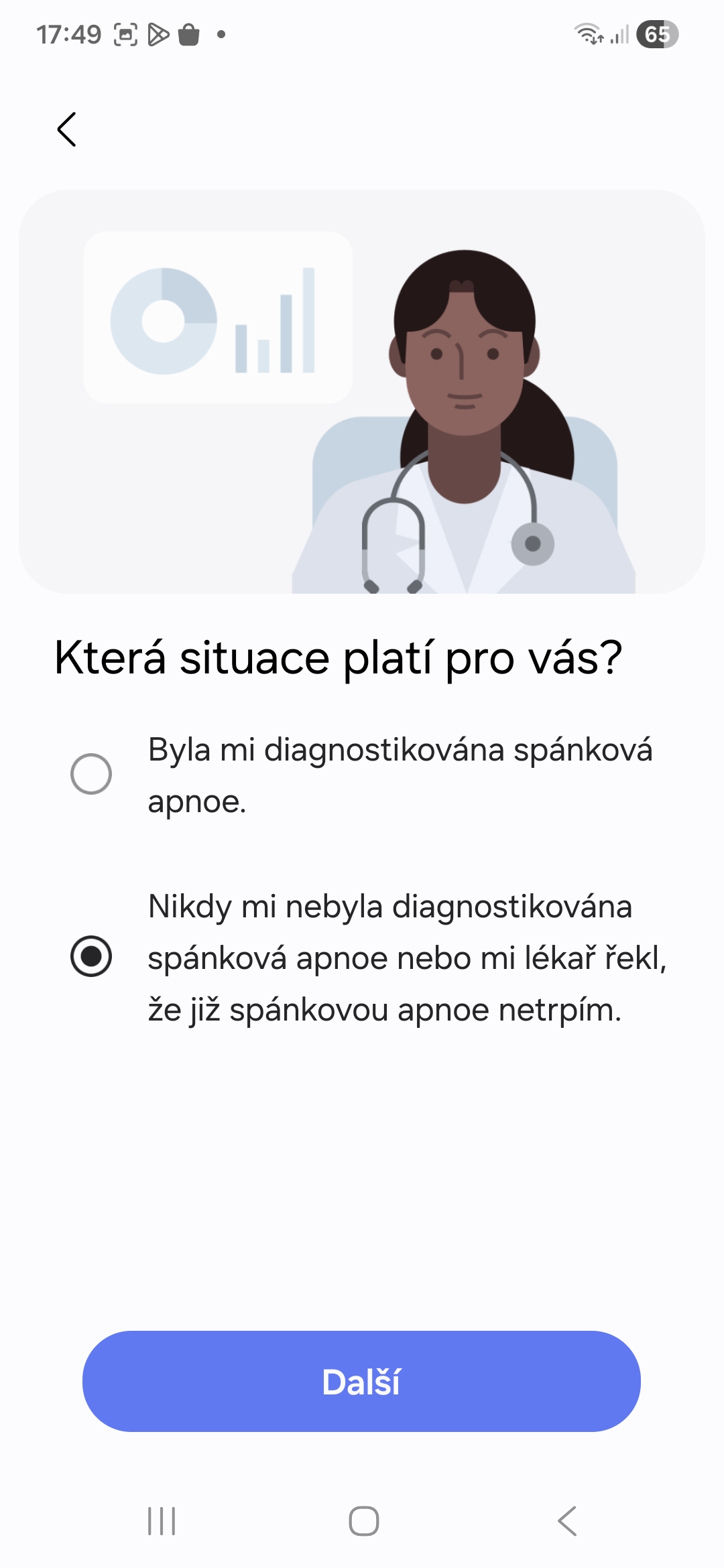This screenshot has width=724, height=1568.
Task: Go back using the top arrow
Action: [x=67, y=129]
